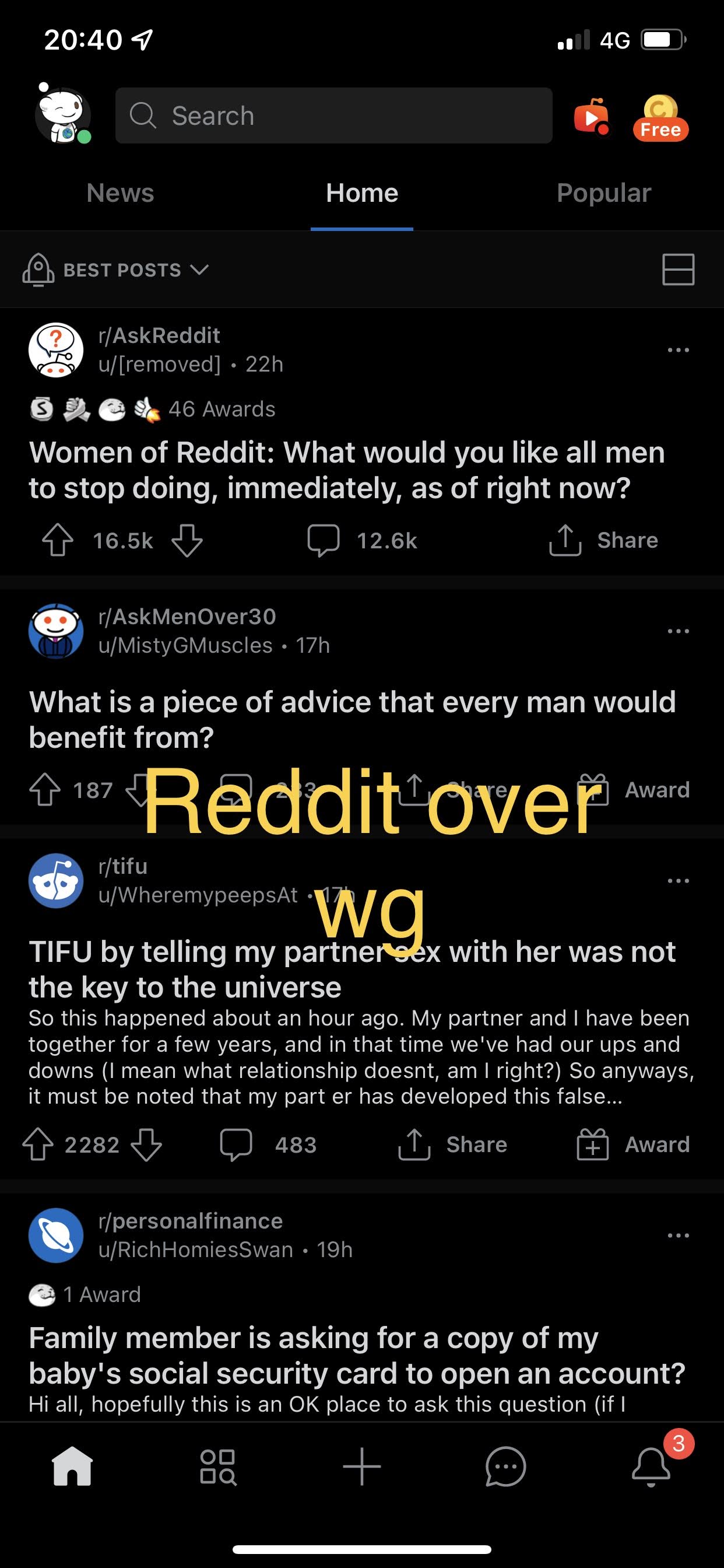The image size is (724, 1568).
Task: Open overflow menu on AskMenOver30 post
Action: [x=679, y=631]
